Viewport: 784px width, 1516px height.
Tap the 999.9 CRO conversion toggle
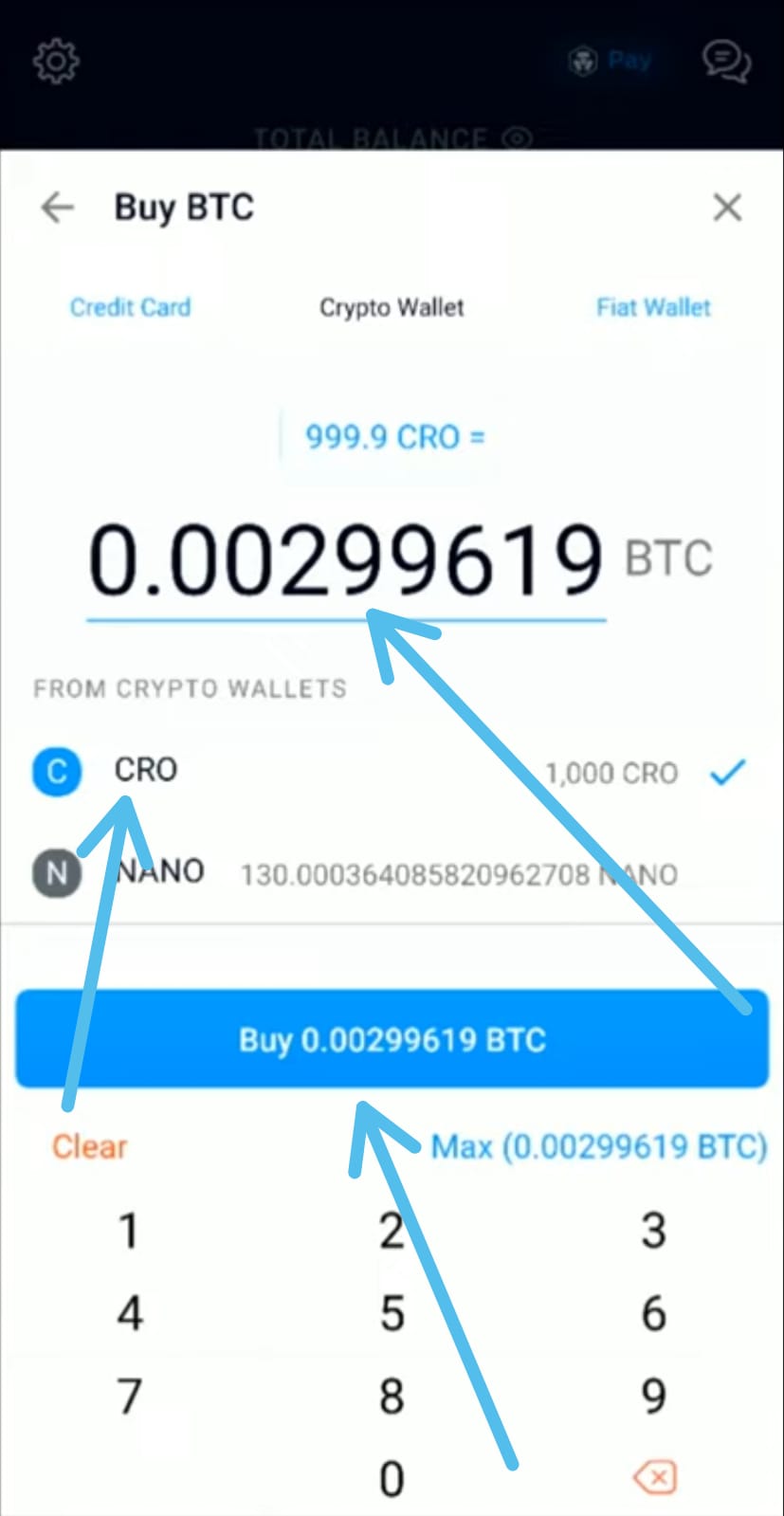pyautogui.click(x=394, y=437)
